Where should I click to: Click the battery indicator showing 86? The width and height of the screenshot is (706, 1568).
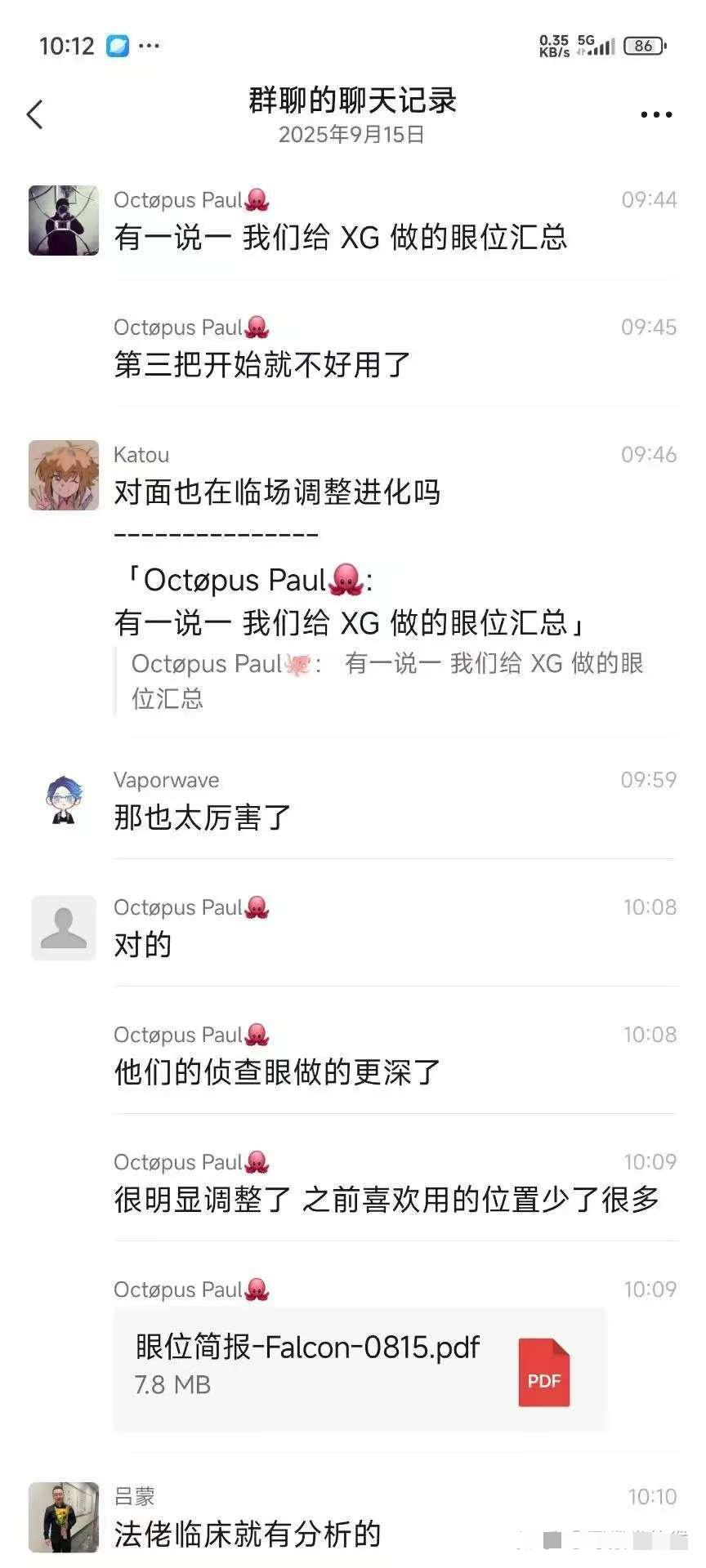pos(645,45)
